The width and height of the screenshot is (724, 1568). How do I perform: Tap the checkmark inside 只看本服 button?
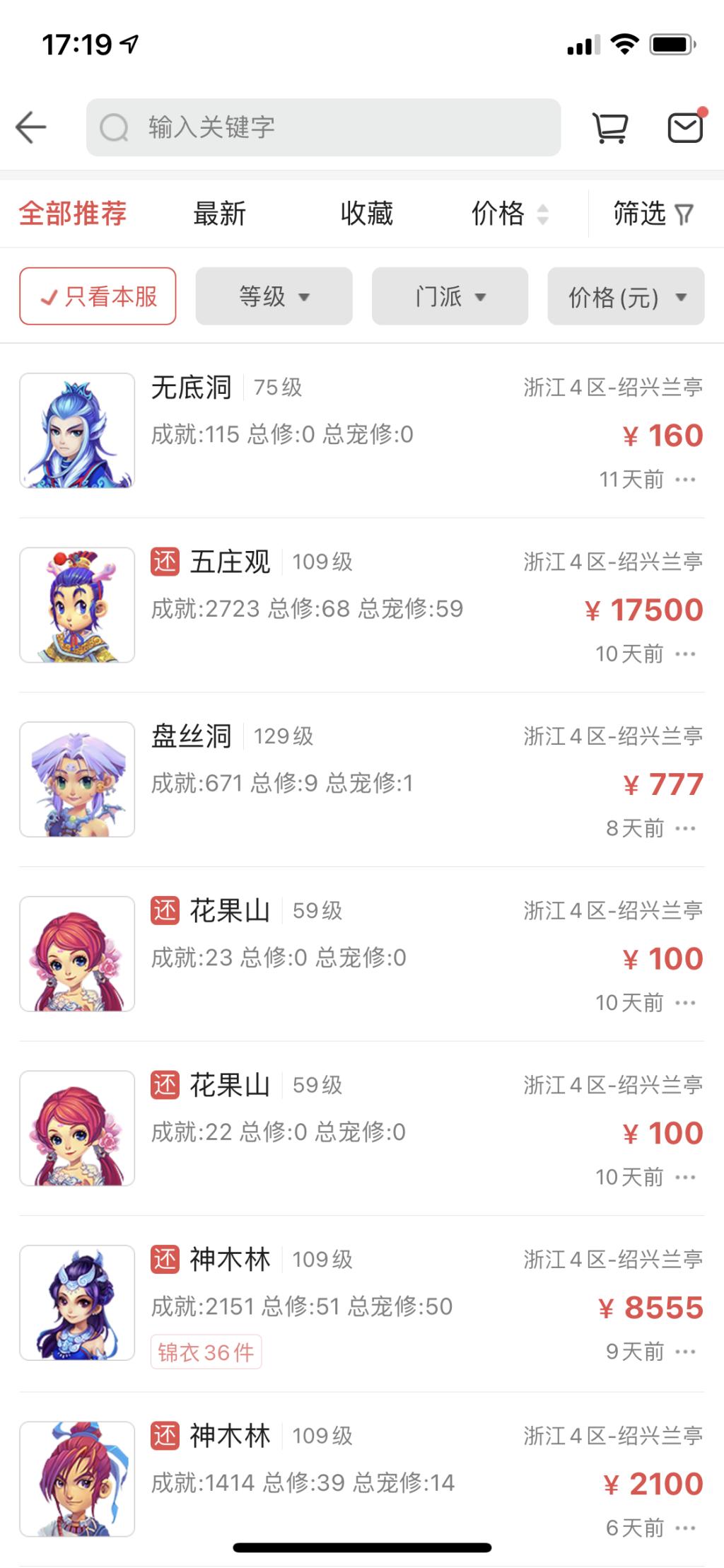[x=48, y=297]
